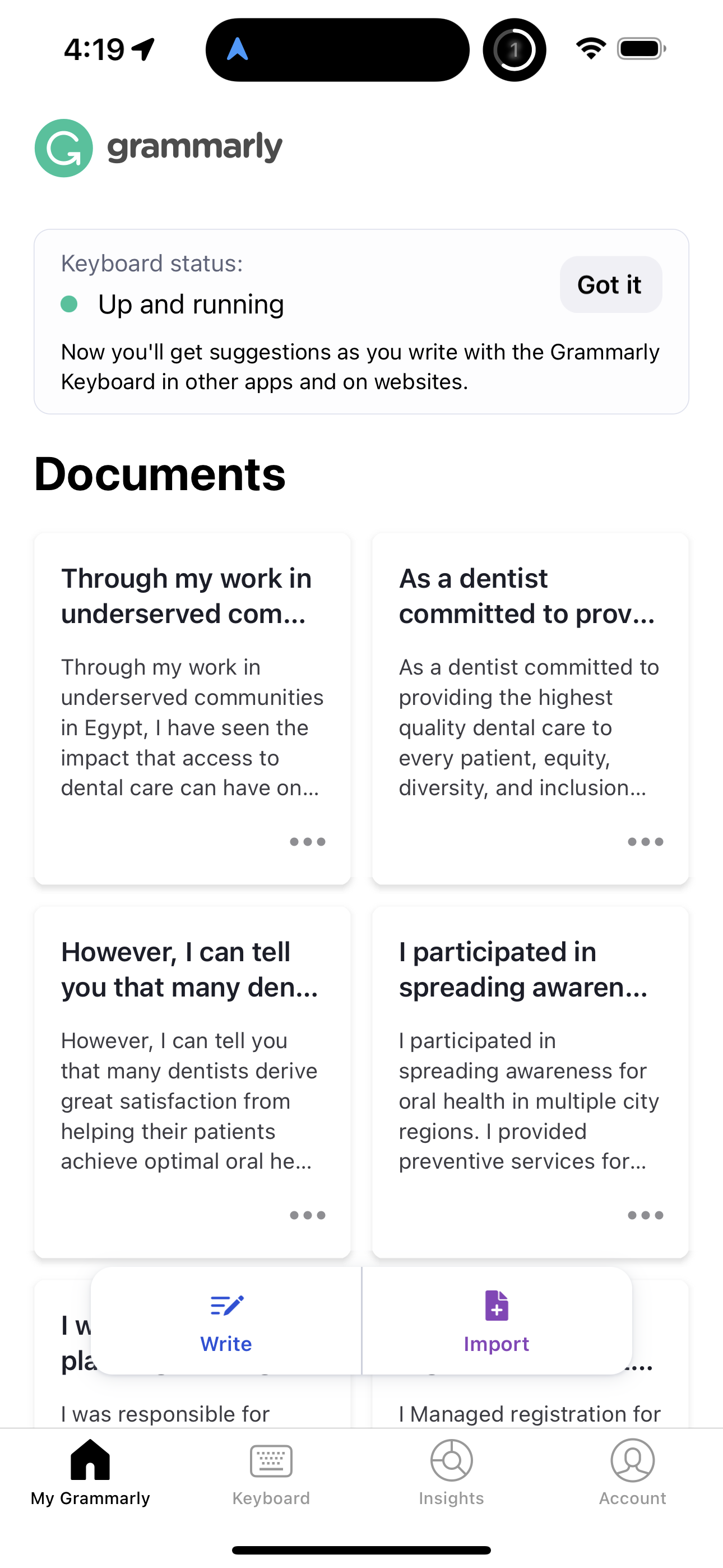This screenshot has height=1568, width=723.
Task: Open the Account profile icon
Action: coord(632,1461)
